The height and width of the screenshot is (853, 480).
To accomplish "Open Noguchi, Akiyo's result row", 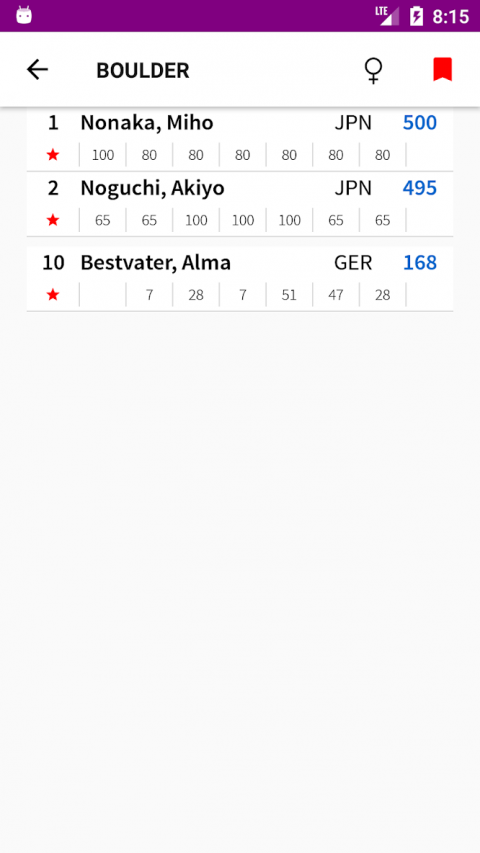I will point(240,204).
